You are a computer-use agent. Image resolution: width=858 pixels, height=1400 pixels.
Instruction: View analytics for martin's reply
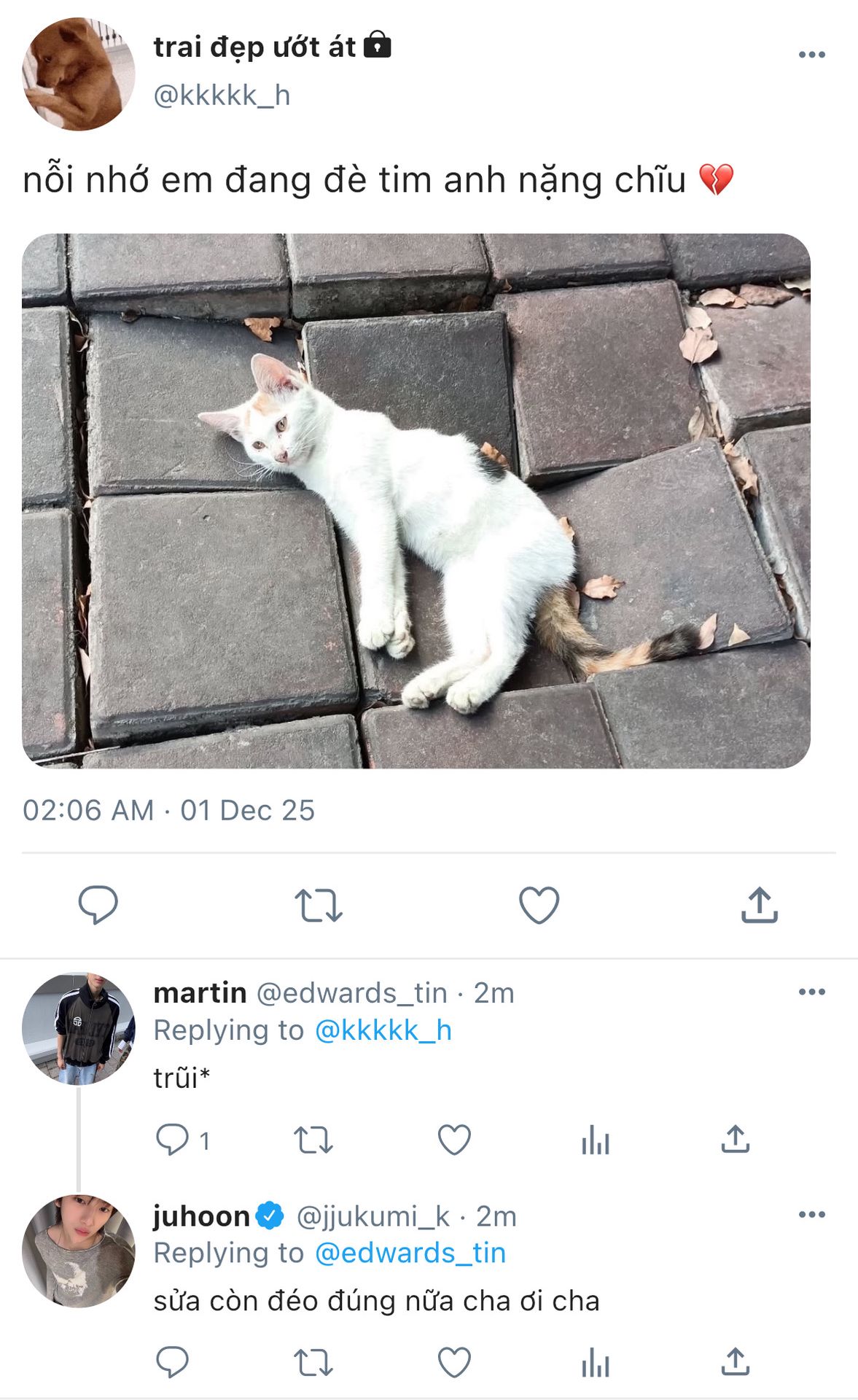tap(595, 1140)
